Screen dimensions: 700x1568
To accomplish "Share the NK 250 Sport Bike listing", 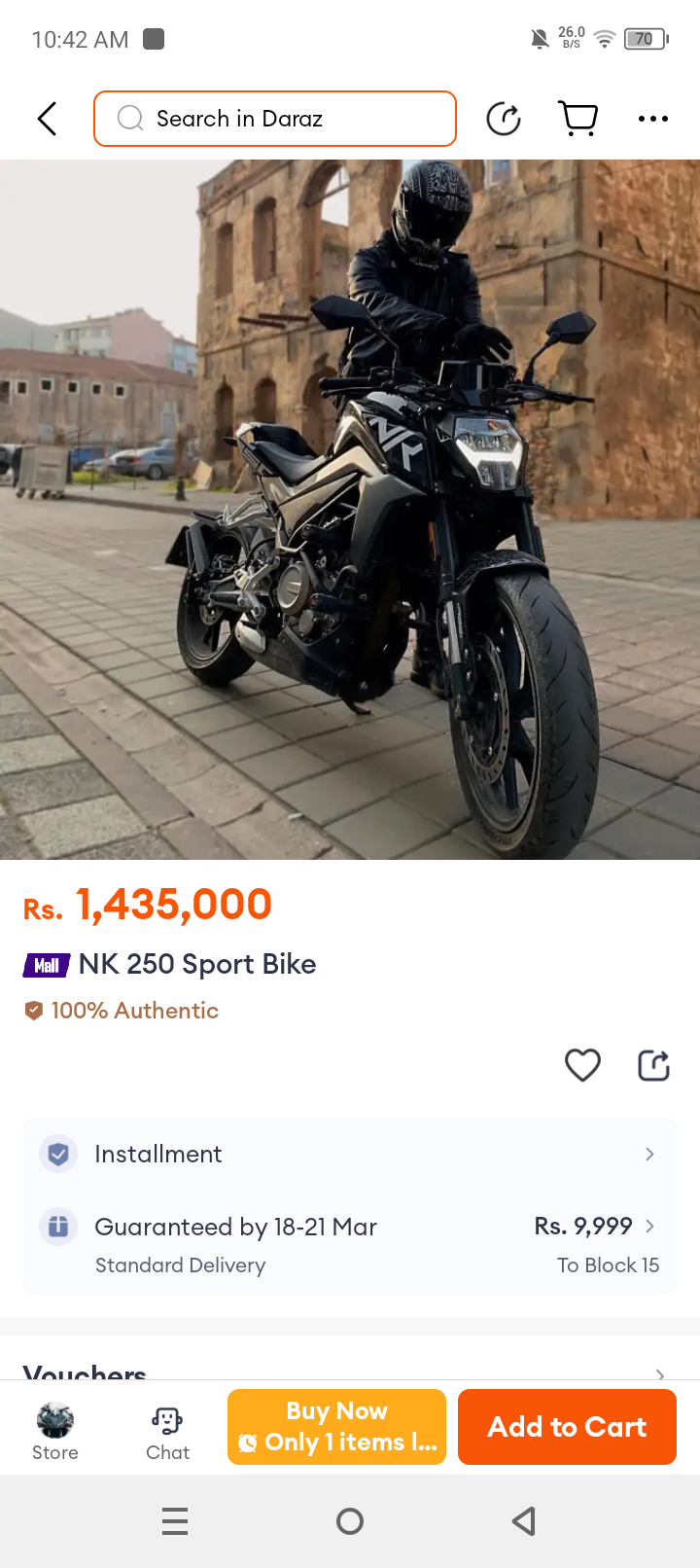I will click(653, 1065).
